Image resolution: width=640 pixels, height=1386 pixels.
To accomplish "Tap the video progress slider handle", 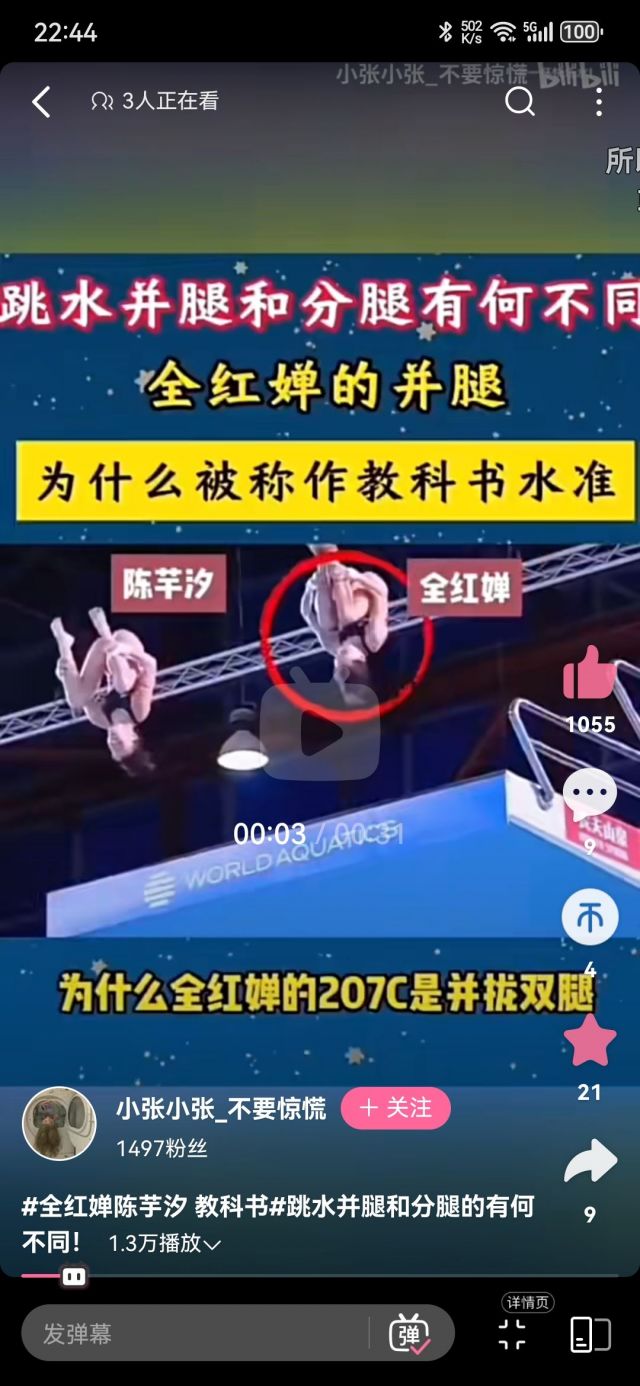I will (x=73, y=1276).
